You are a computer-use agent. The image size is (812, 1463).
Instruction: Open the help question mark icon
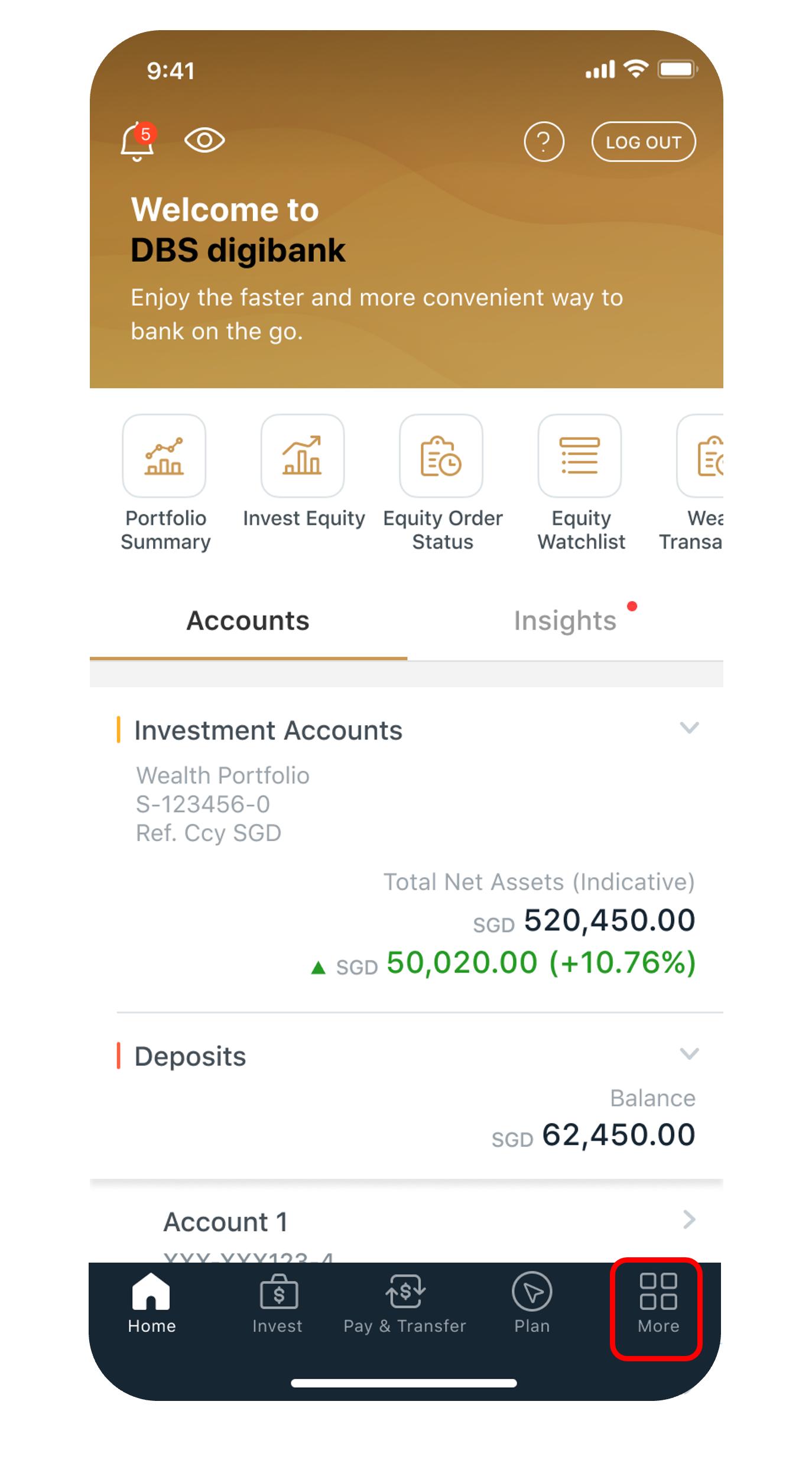pos(544,142)
